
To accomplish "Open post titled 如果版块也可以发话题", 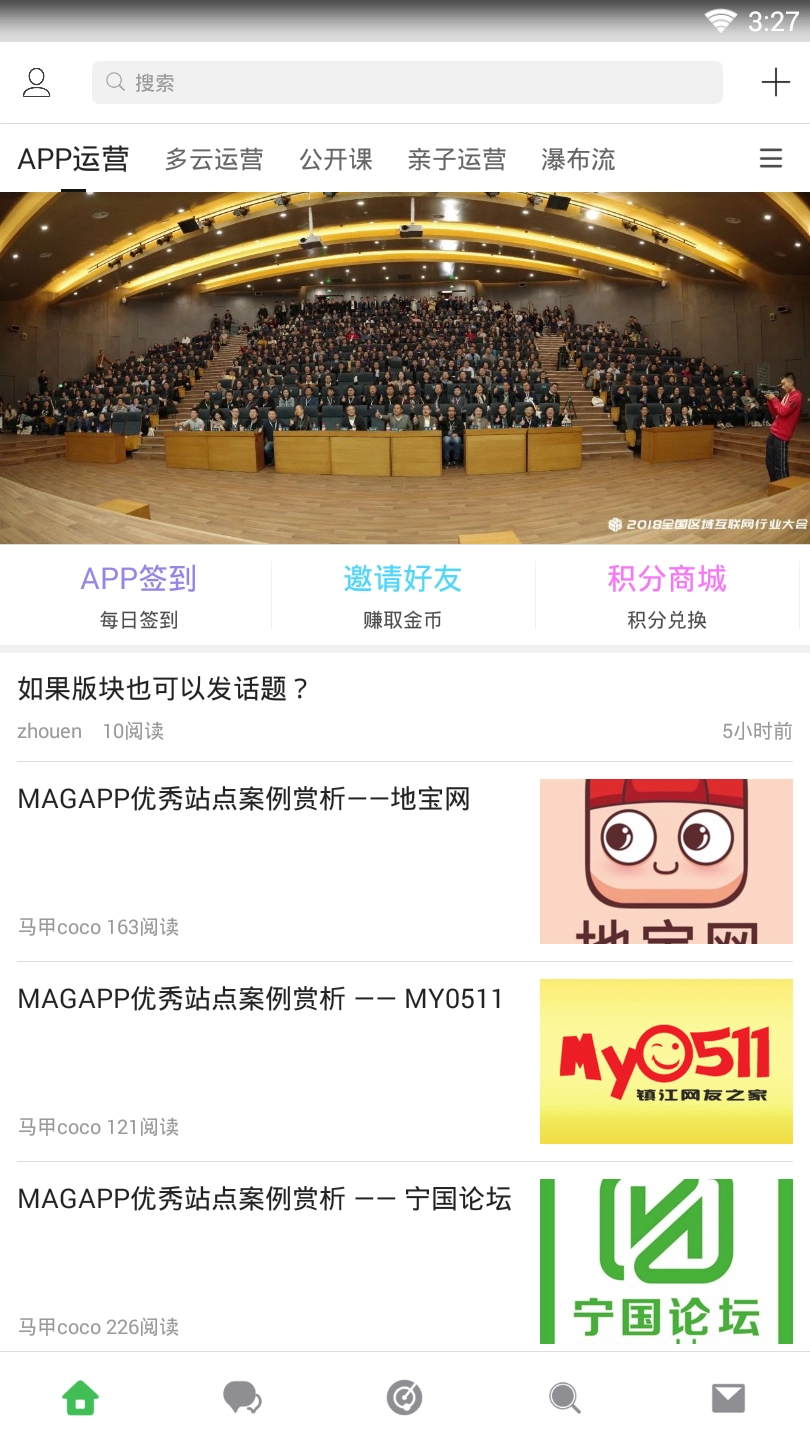I will [x=162, y=690].
